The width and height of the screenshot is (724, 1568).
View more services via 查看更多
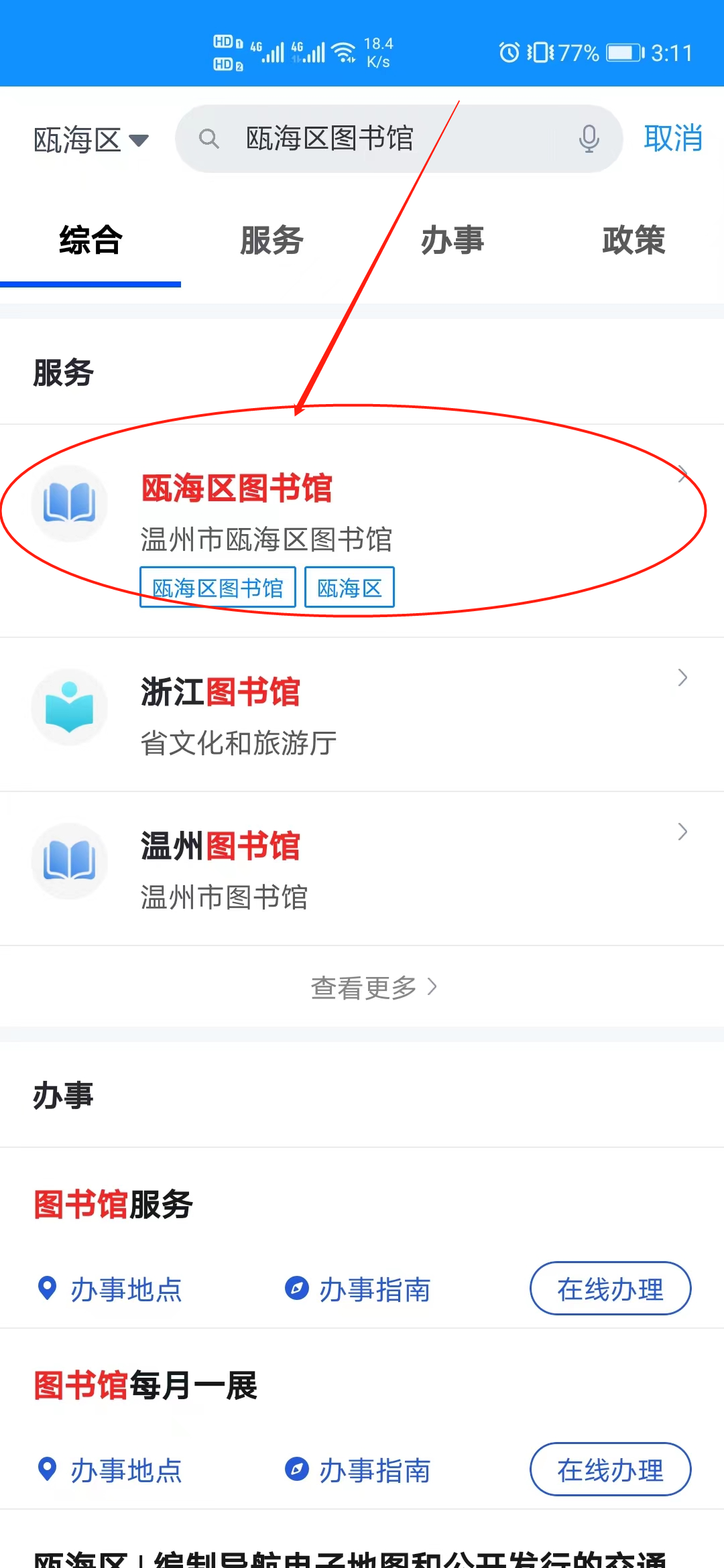coord(373,987)
